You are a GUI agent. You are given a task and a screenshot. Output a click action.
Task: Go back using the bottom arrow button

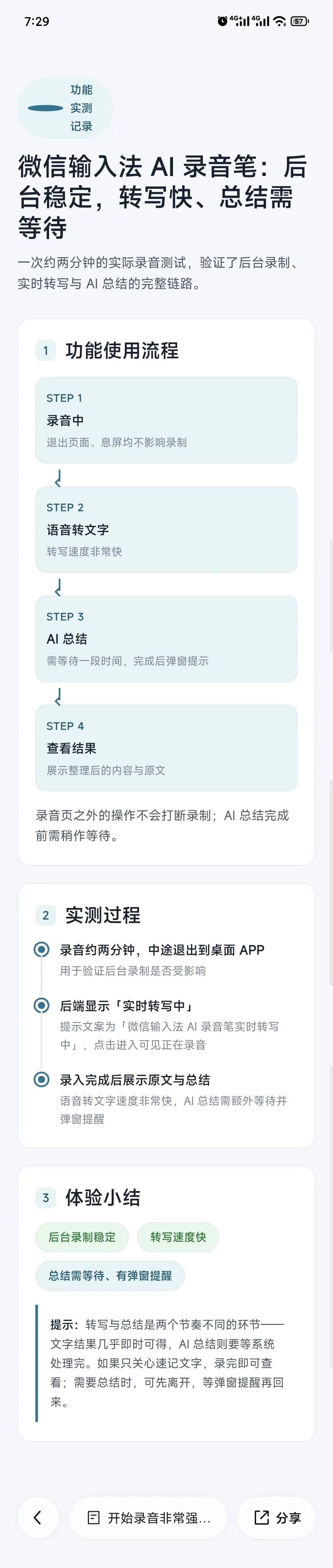[x=38, y=1517]
